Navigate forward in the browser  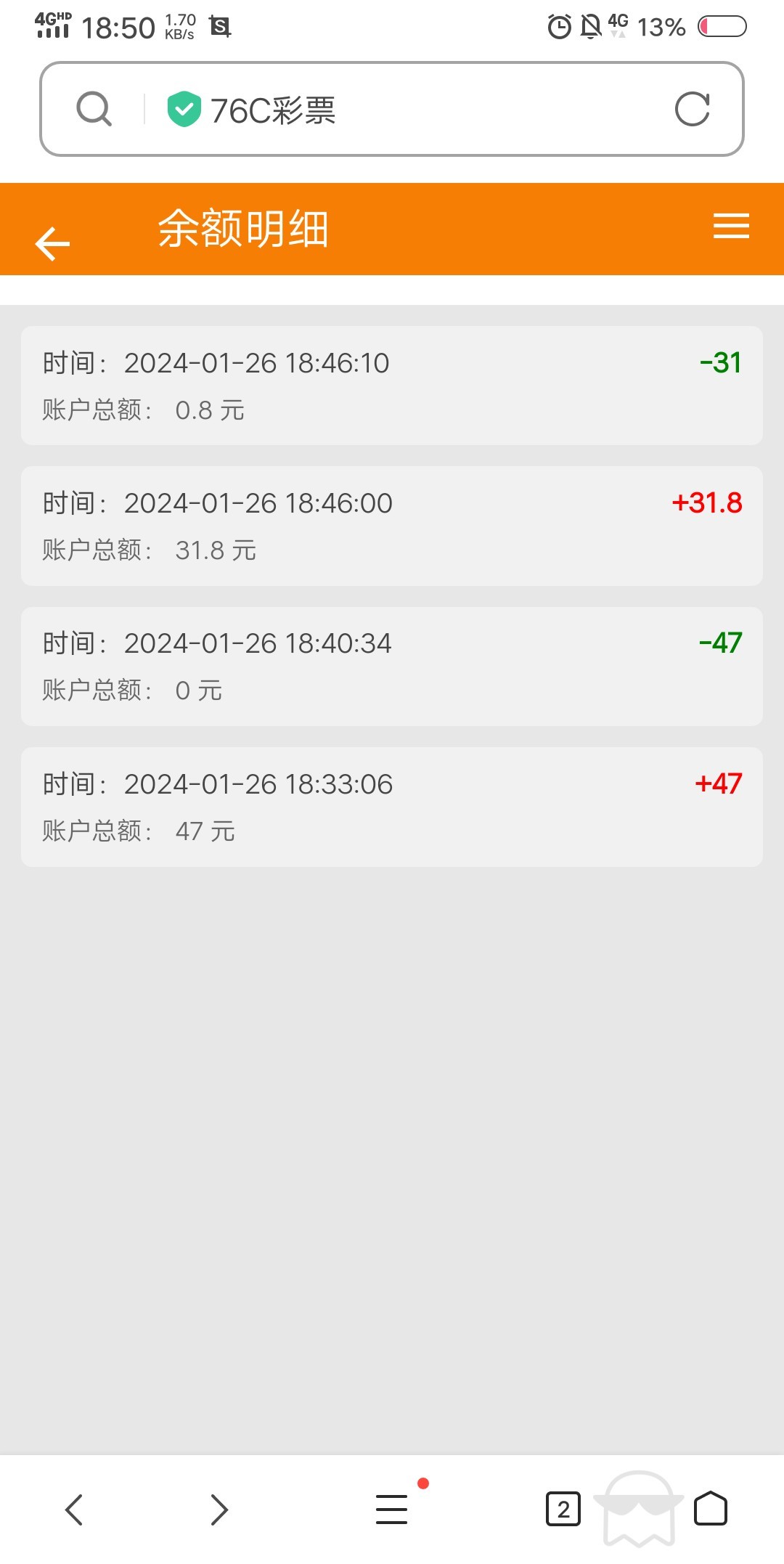(219, 1510)
